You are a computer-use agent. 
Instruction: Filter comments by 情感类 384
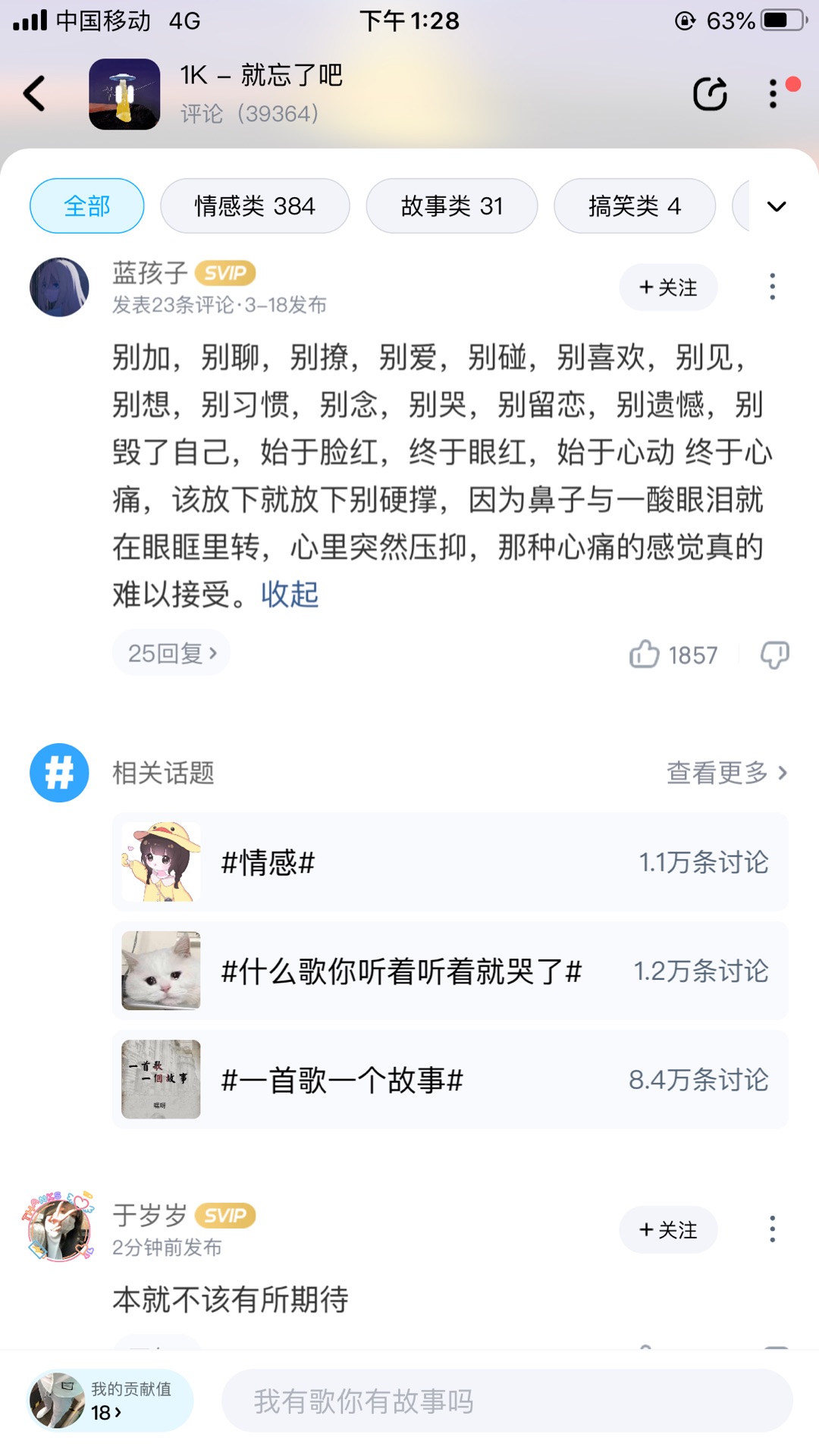point(255,206)
